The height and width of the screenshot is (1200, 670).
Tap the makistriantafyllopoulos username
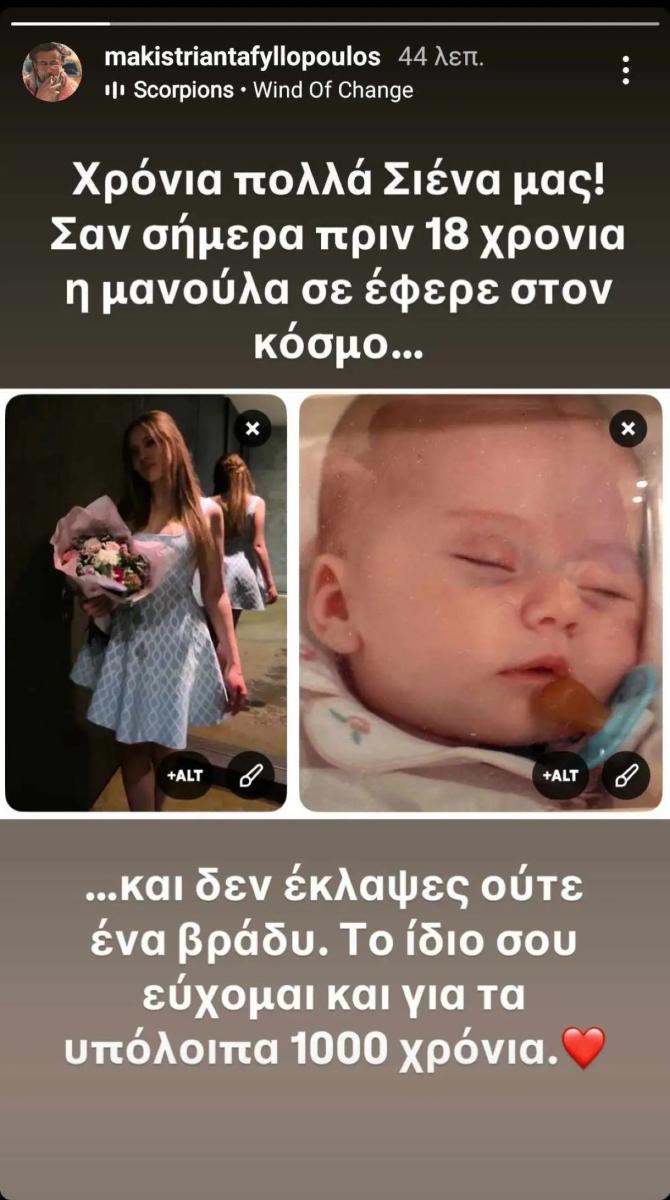[245, 57]
